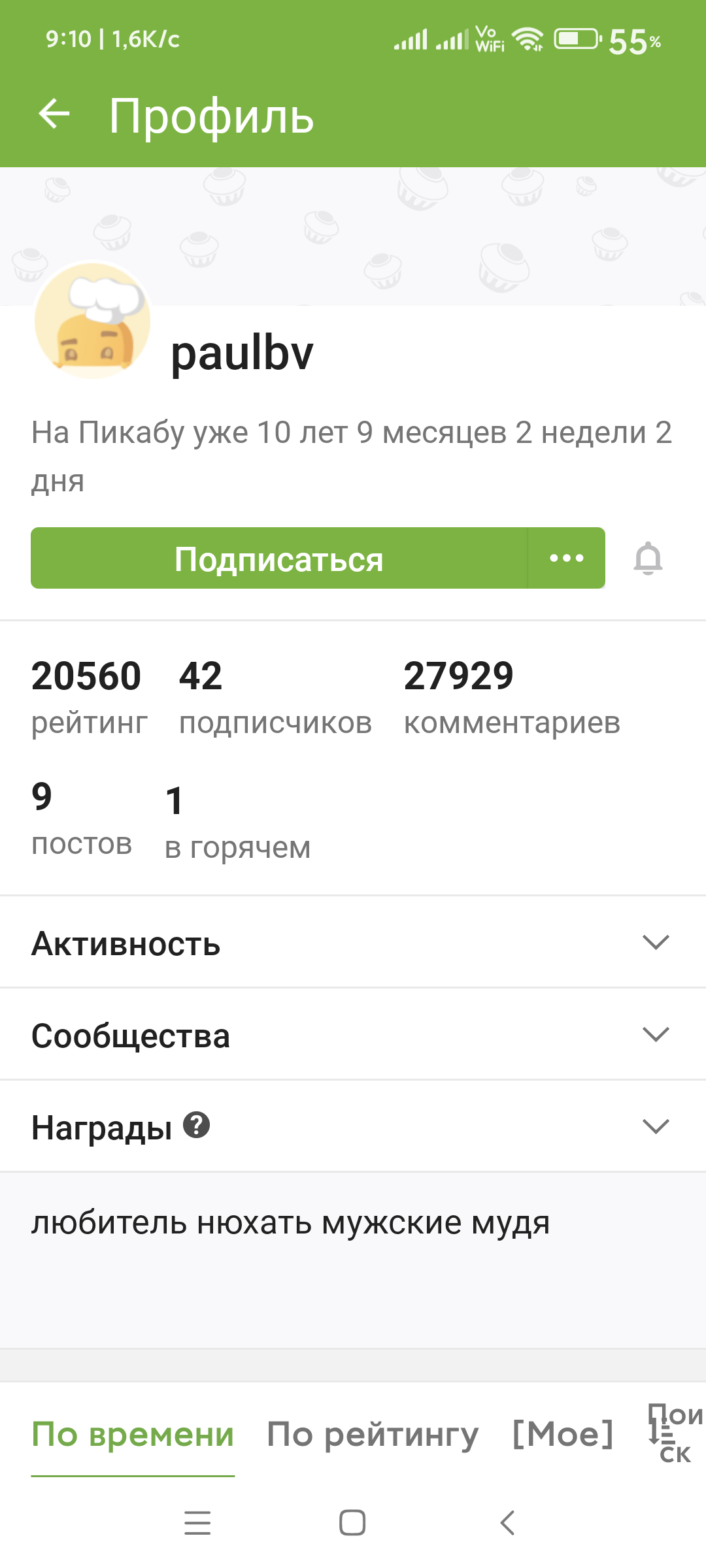The width and height of the screenshot is (706, 1568).
Task: Tap the notification bell for paulbv
Action: click(x=648, y=559)
